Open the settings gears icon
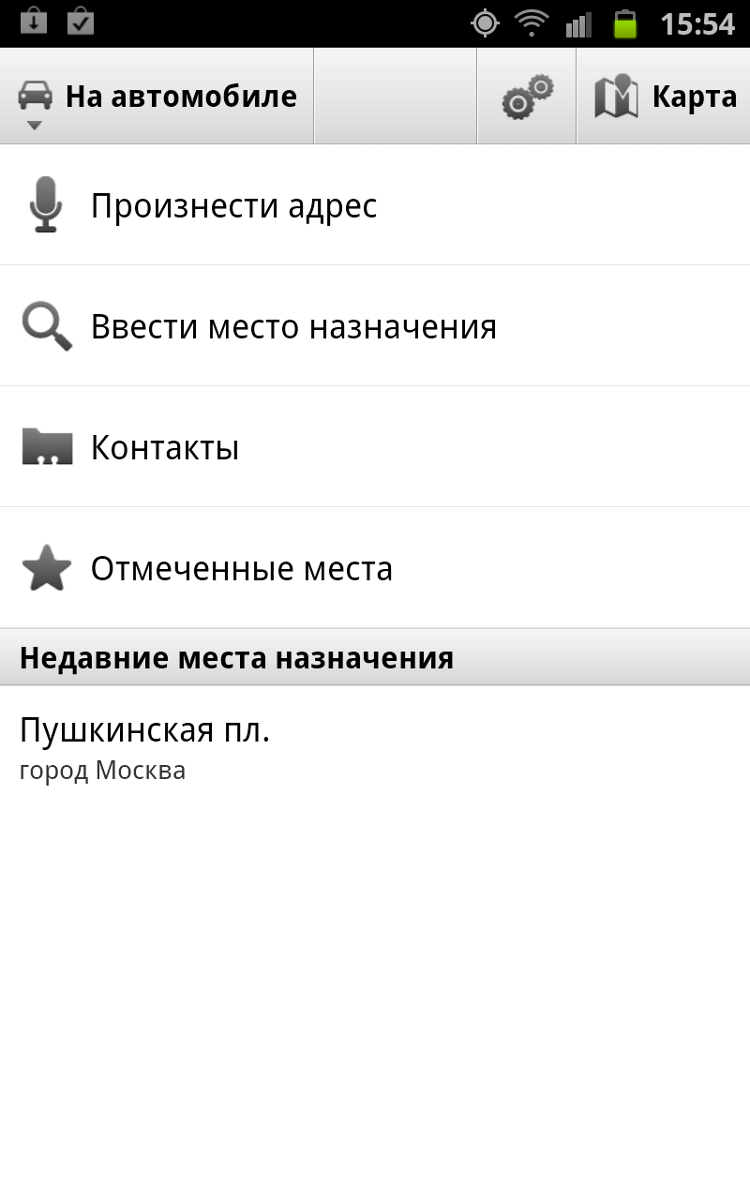 pyautogui.click(x=527, y=97)
